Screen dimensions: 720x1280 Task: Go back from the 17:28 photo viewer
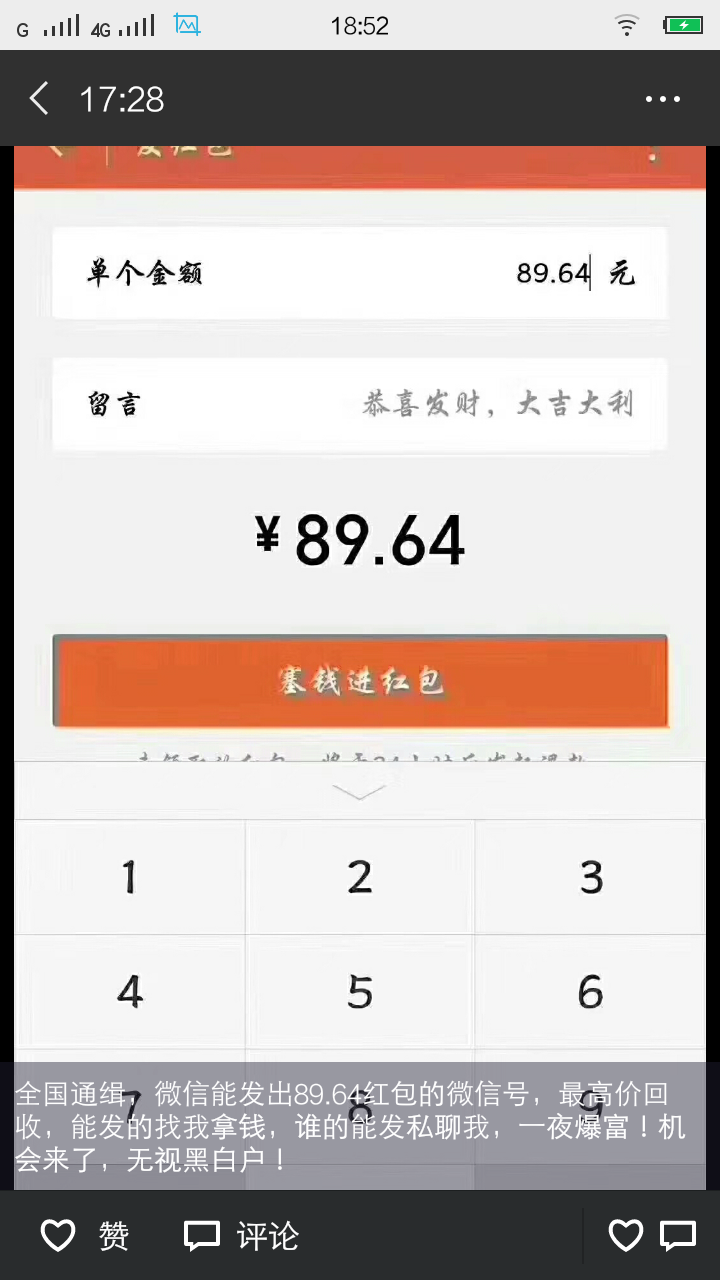click(x=39, y=99)
